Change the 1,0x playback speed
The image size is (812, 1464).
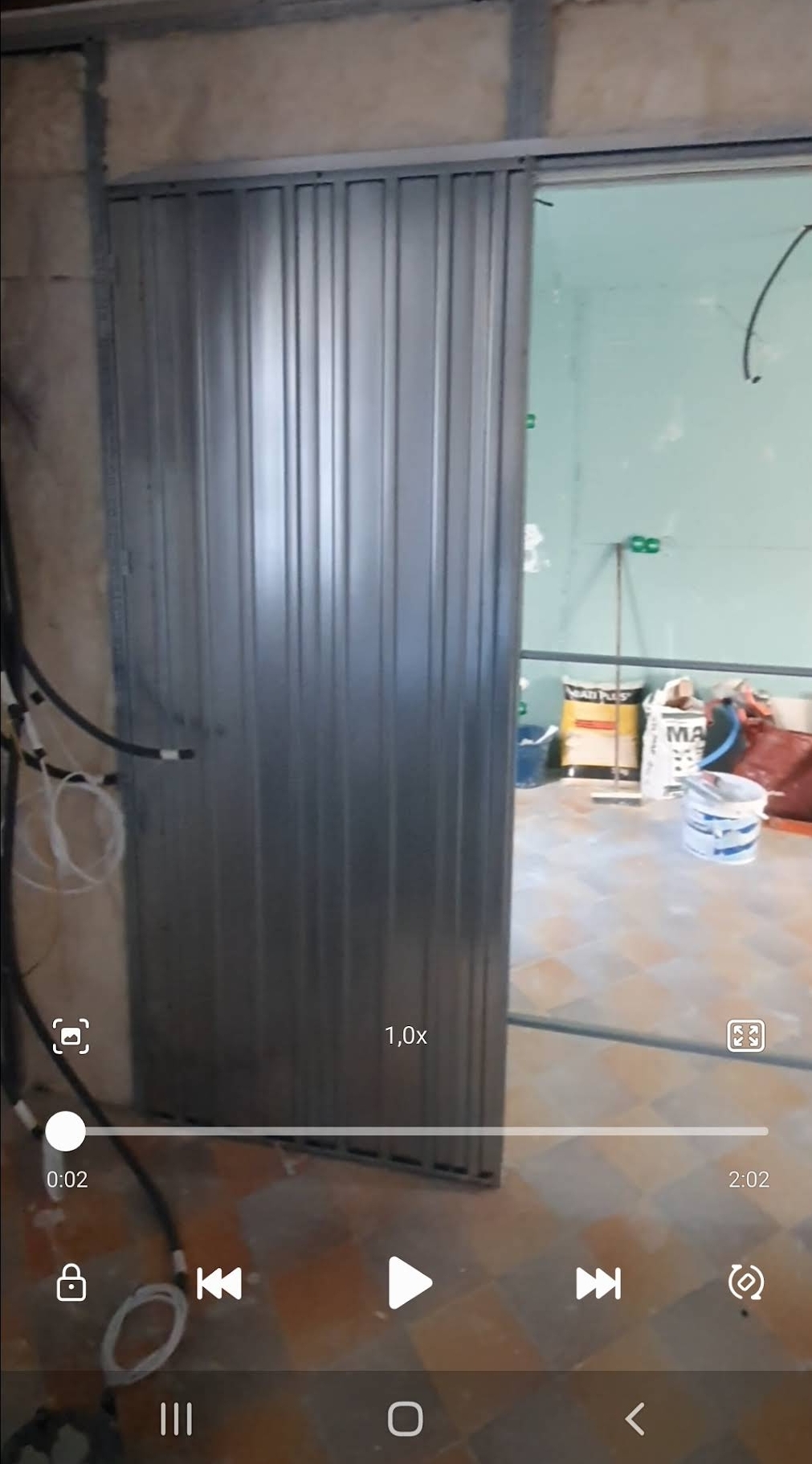pos(406,1036)
